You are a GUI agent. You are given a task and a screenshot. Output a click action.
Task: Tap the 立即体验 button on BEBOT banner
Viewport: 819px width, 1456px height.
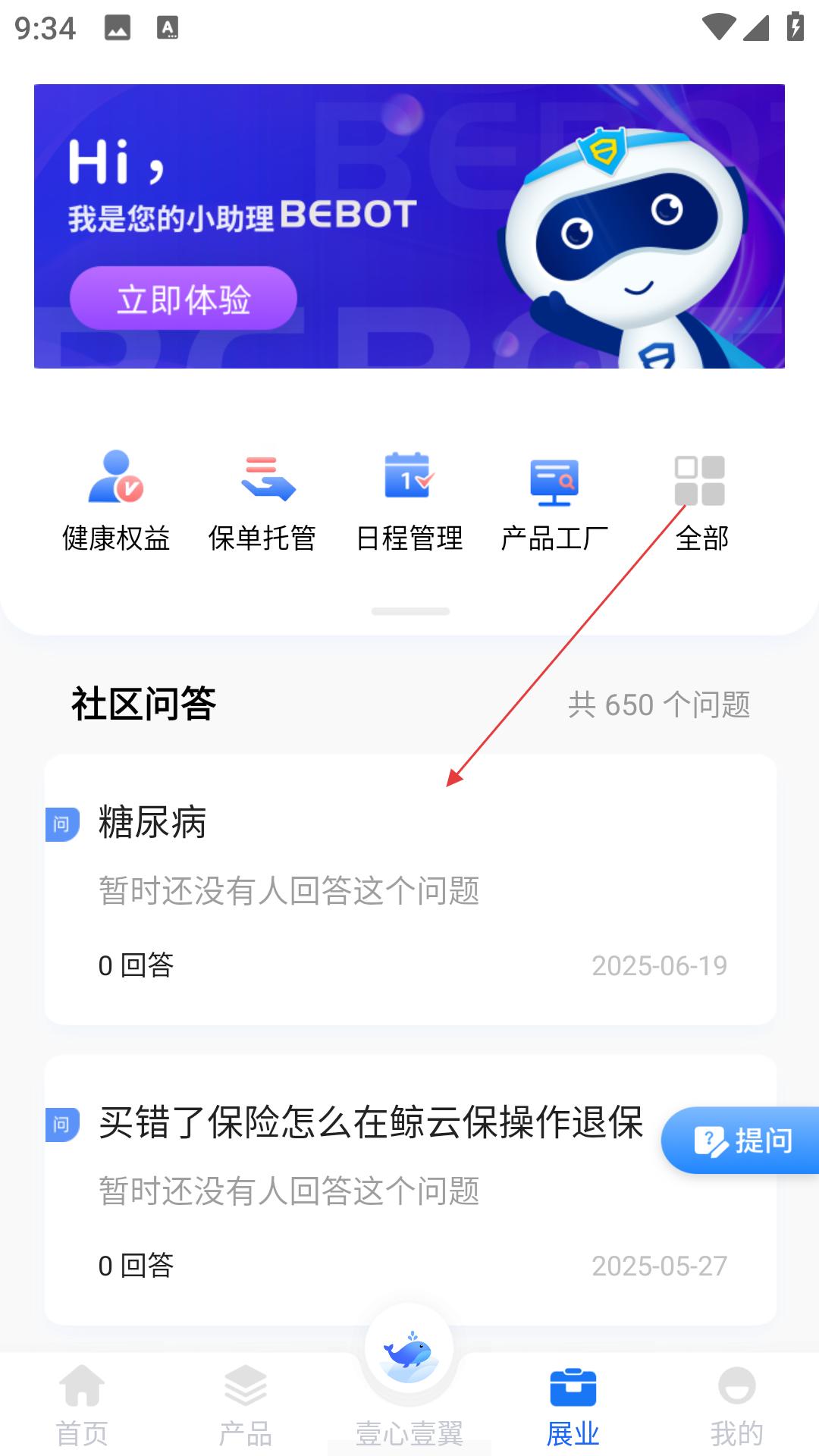coord(183,299)
